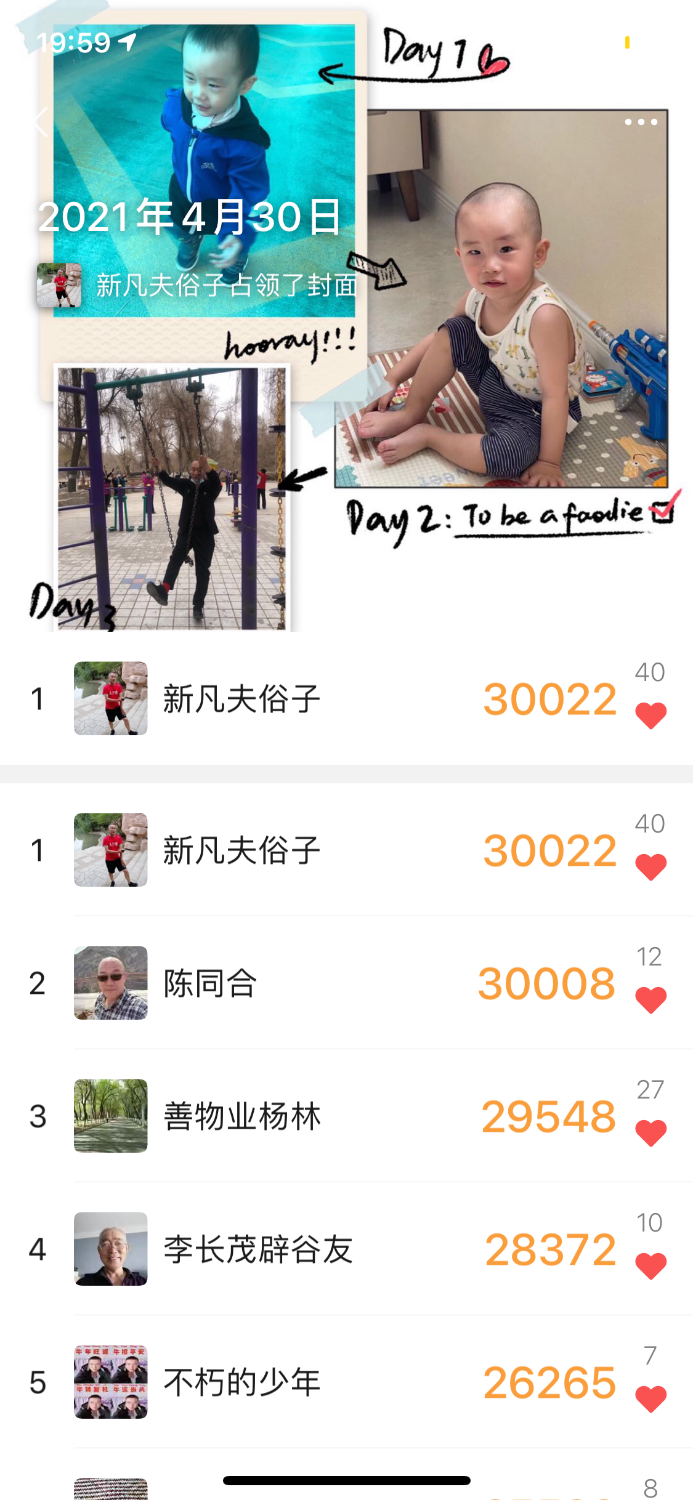Like 李长茂辟谷友's step count

coord(650,1265)
